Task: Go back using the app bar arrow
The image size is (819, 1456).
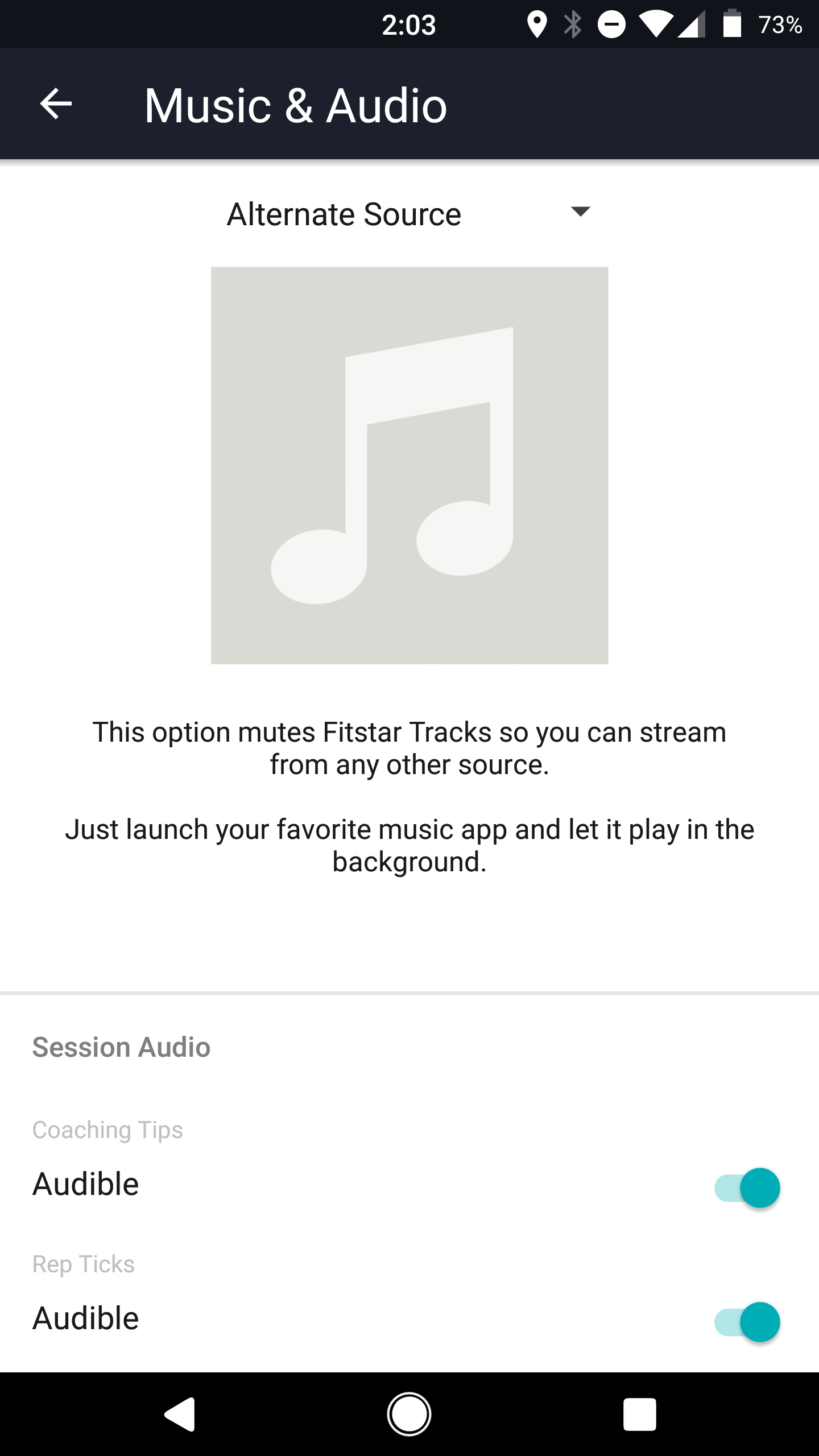Action: [x=56, y=104]
